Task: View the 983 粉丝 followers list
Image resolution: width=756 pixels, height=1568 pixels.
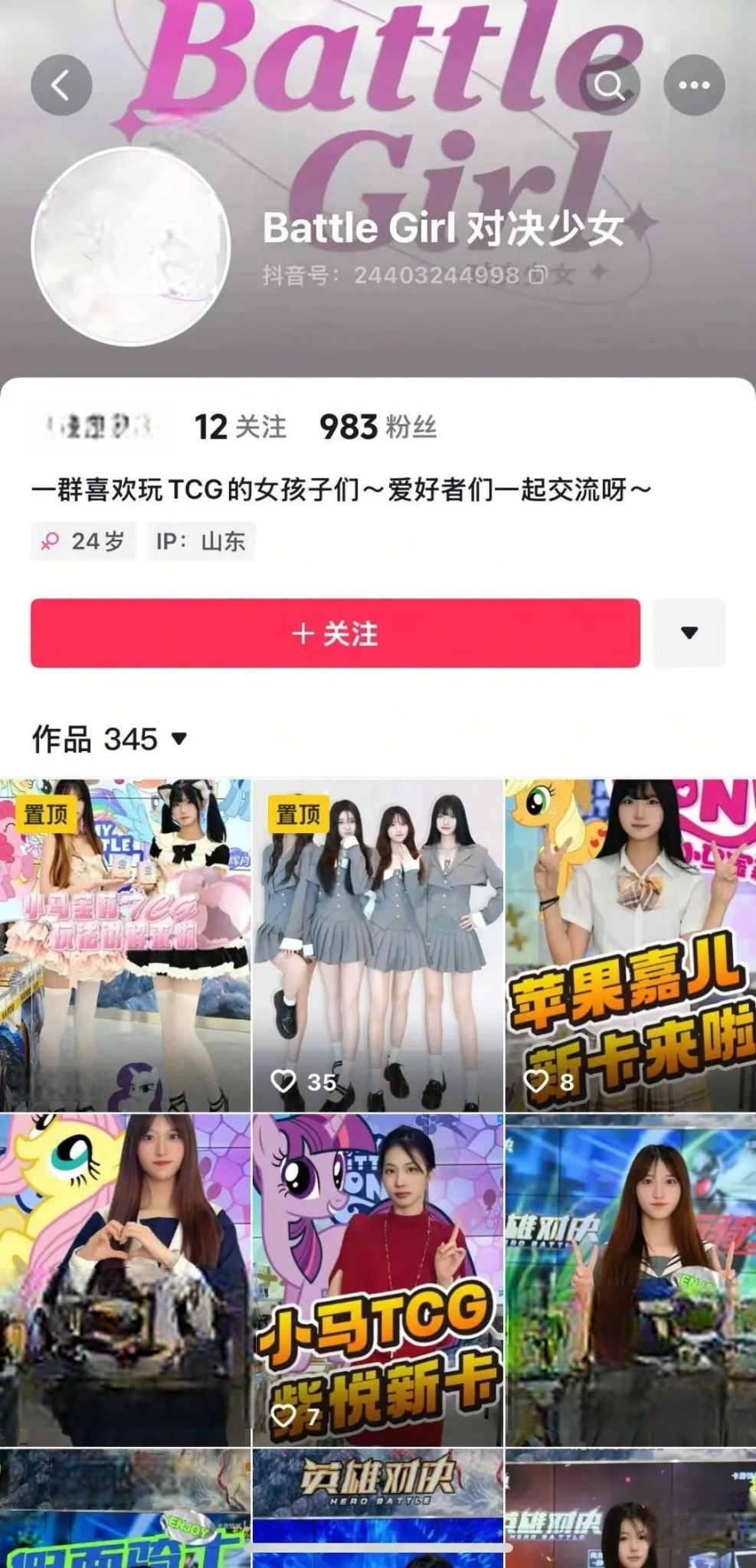Action: click(378, 427)
